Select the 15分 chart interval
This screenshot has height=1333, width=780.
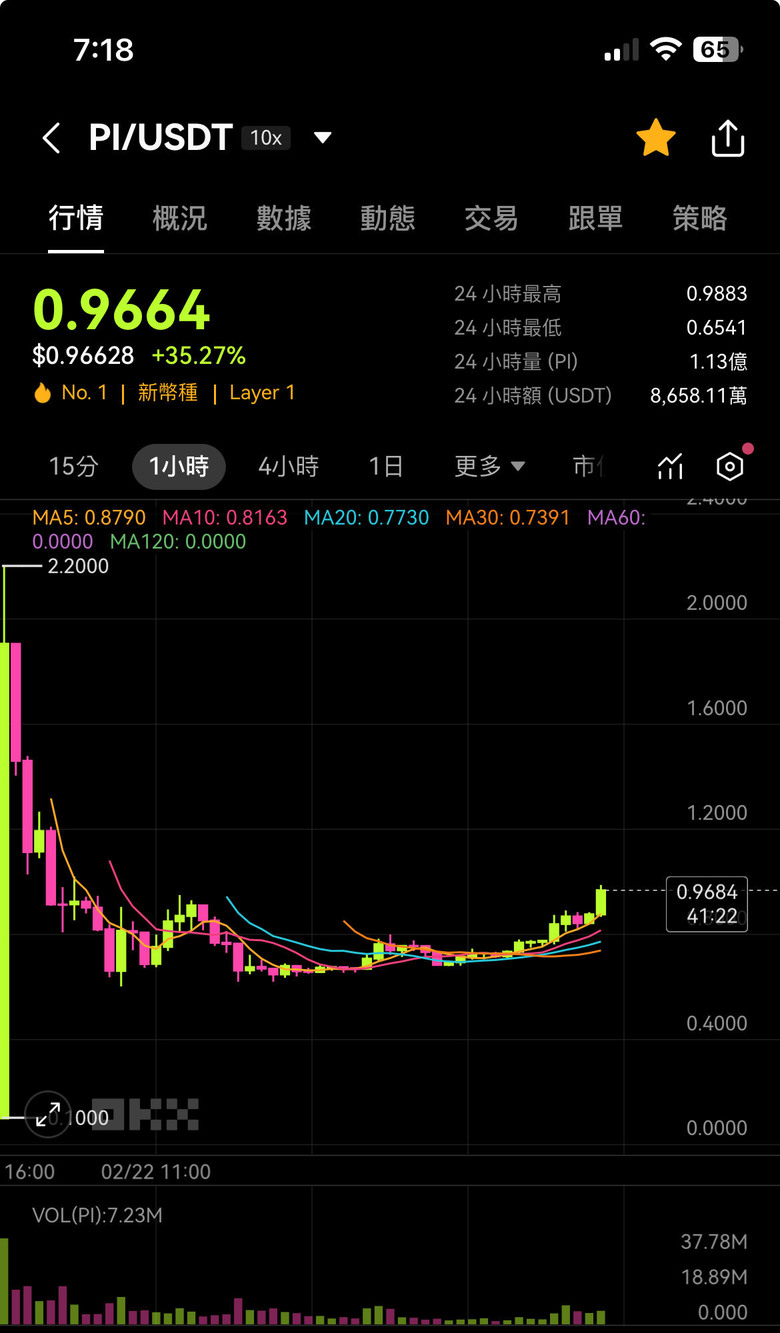(74, 466)
